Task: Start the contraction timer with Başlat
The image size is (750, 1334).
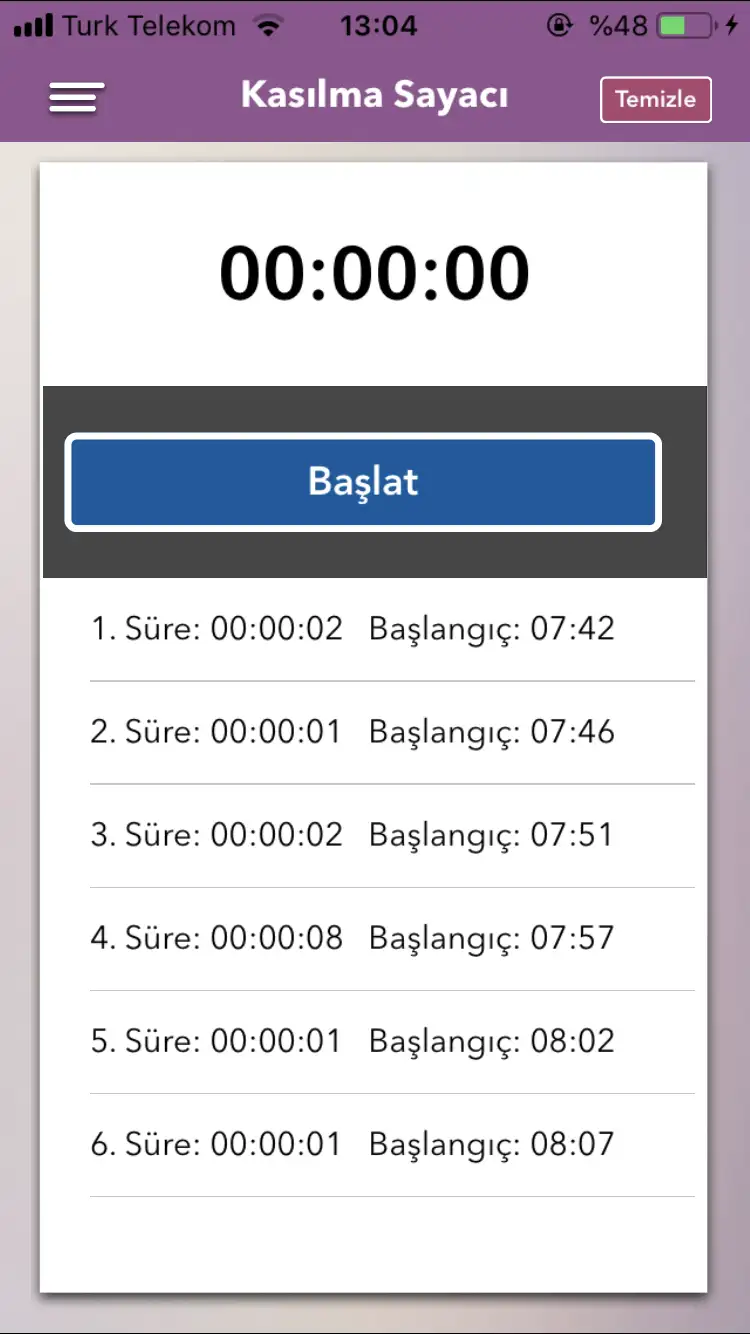Action: 363,481
